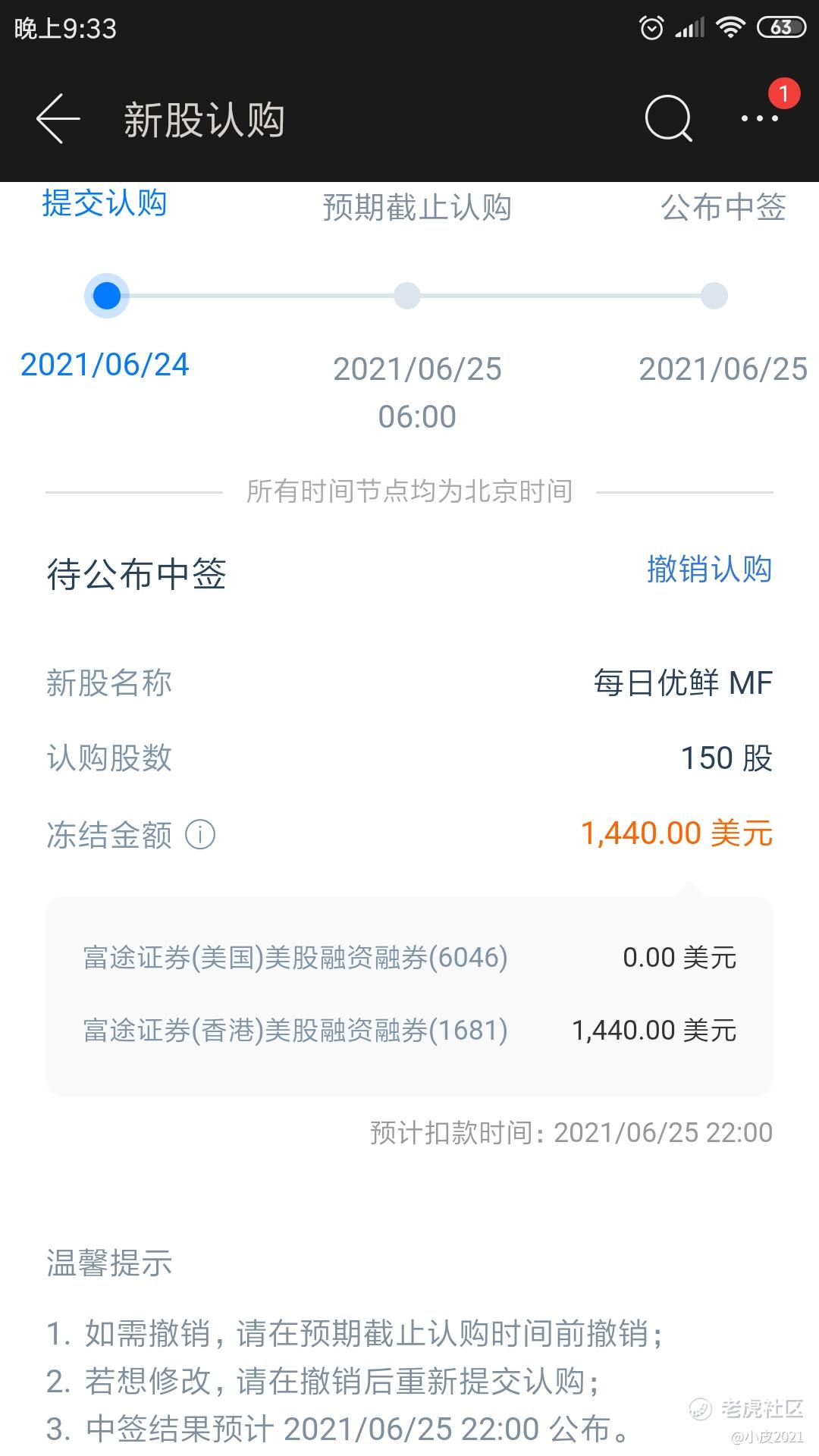819x1456 pixels.
Task: Open the info icon next to 冻结金额
Action: click(200, 835)
